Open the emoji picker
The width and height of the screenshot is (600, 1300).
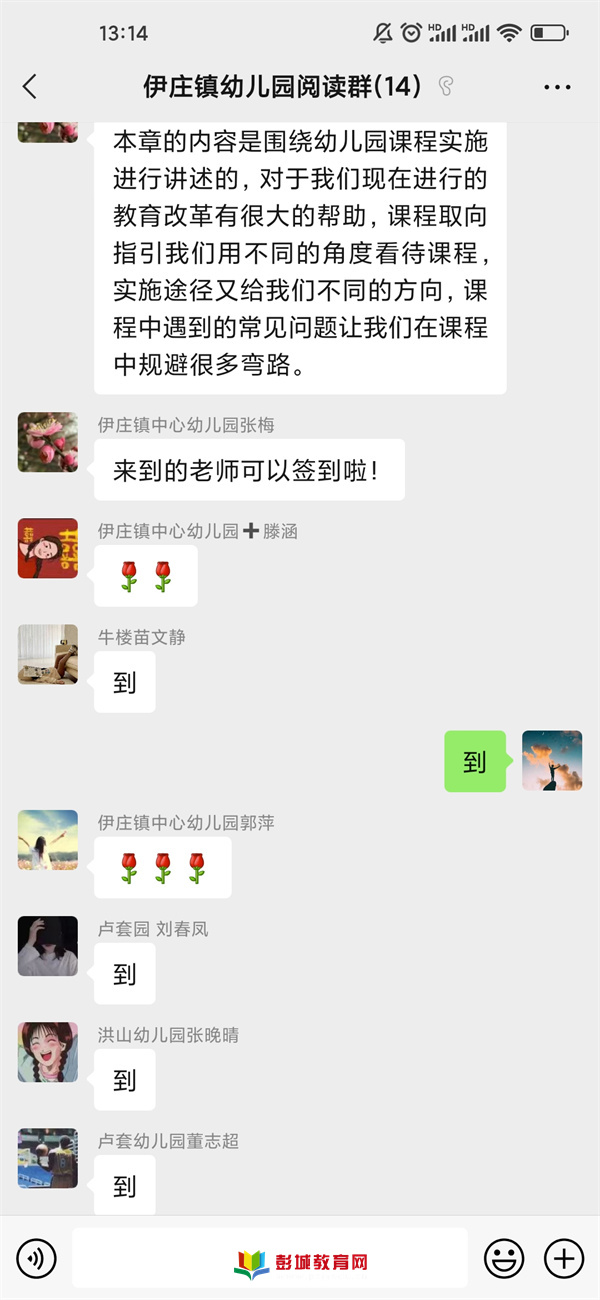tap(504, 1257)
